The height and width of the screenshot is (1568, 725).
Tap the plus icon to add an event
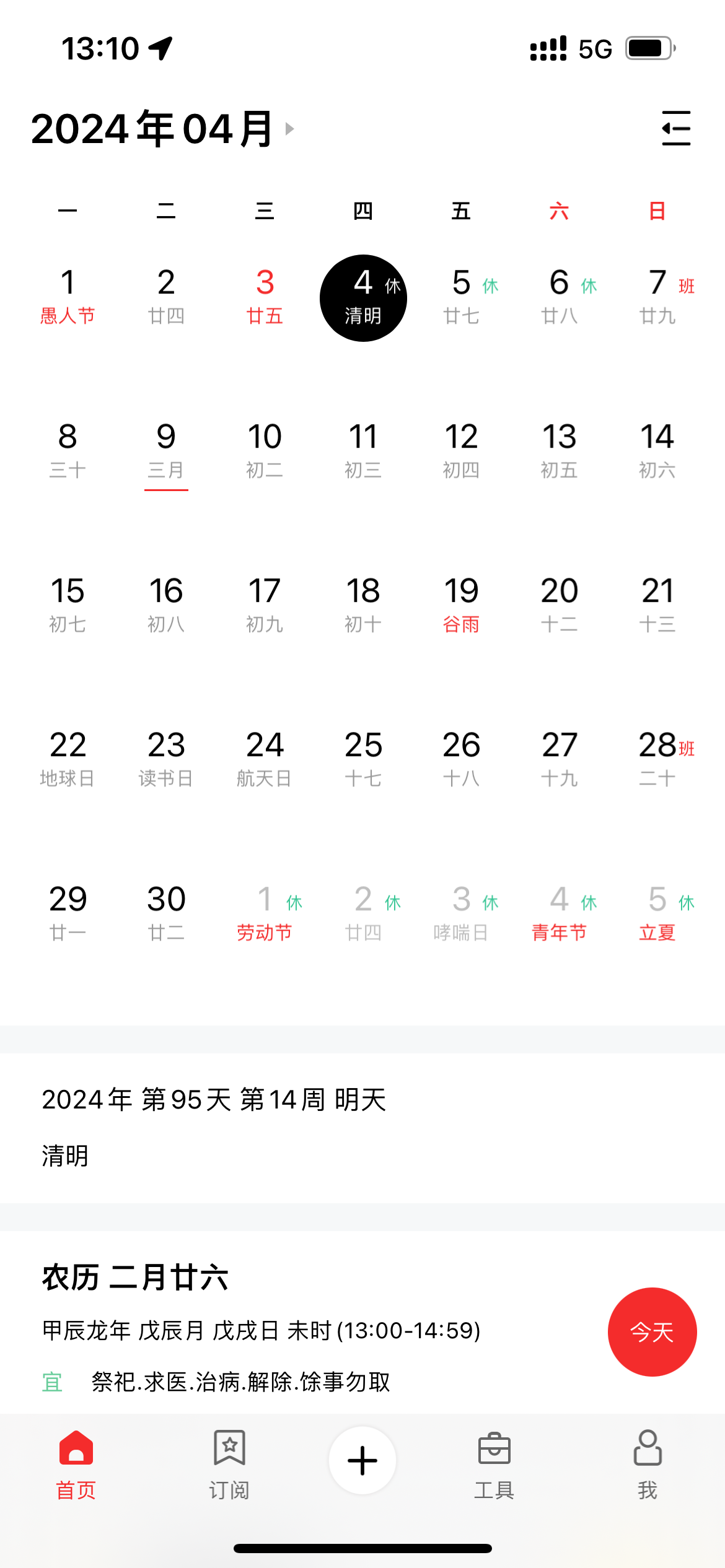[x=362, y=1460]
